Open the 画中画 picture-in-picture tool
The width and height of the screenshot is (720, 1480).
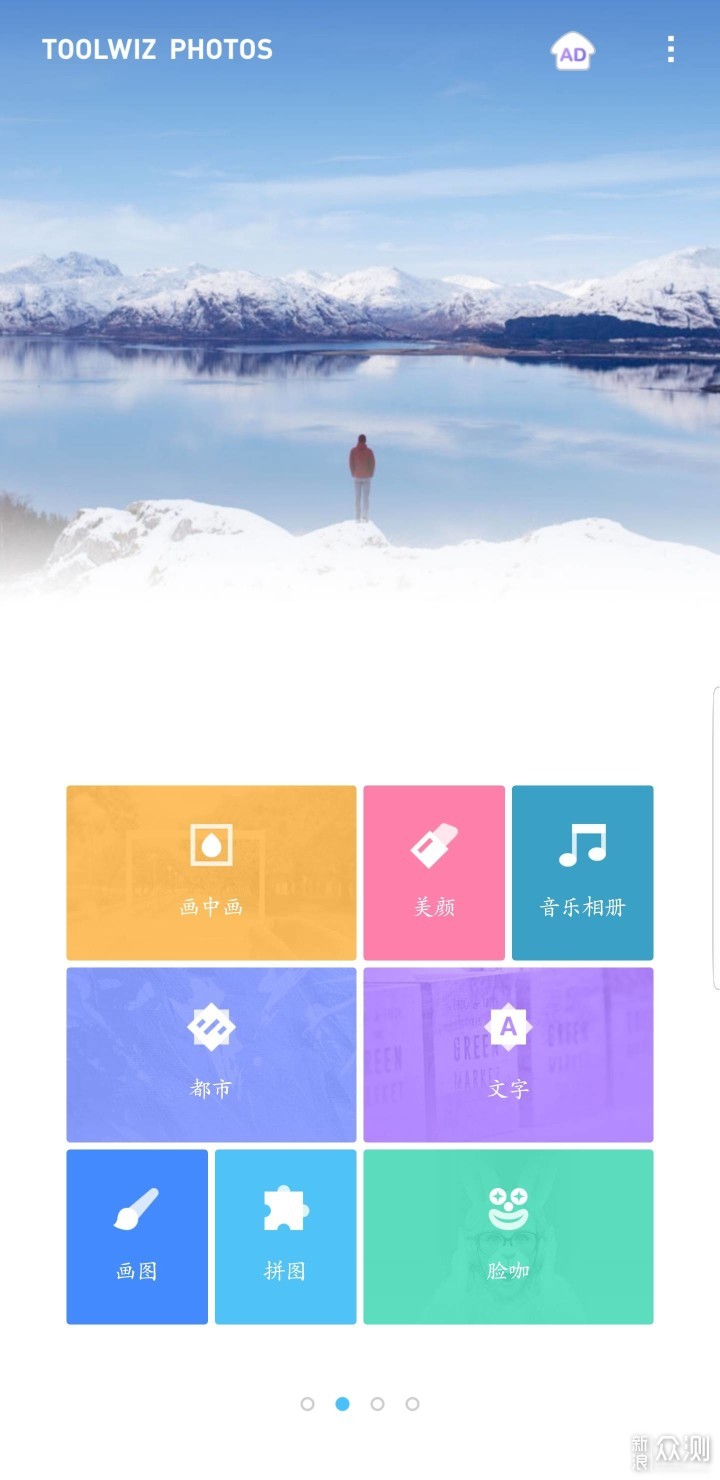coord(210,870)
